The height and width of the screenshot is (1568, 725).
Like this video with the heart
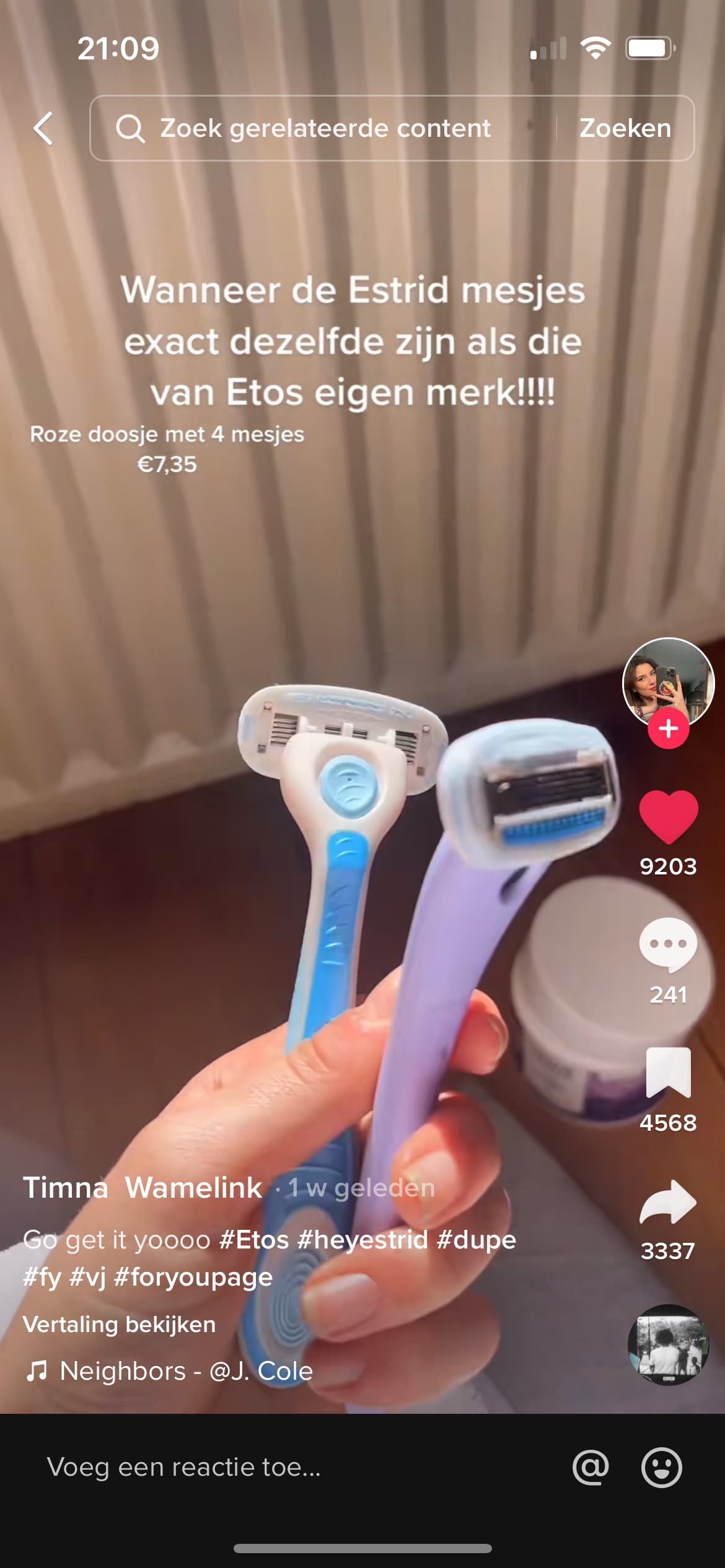[668, 817]
